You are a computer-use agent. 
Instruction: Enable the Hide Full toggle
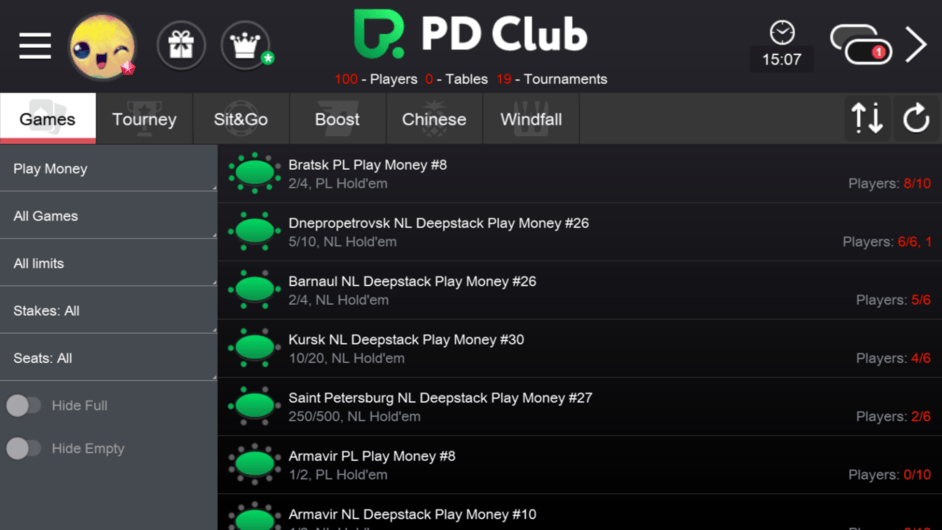point(24,406)
